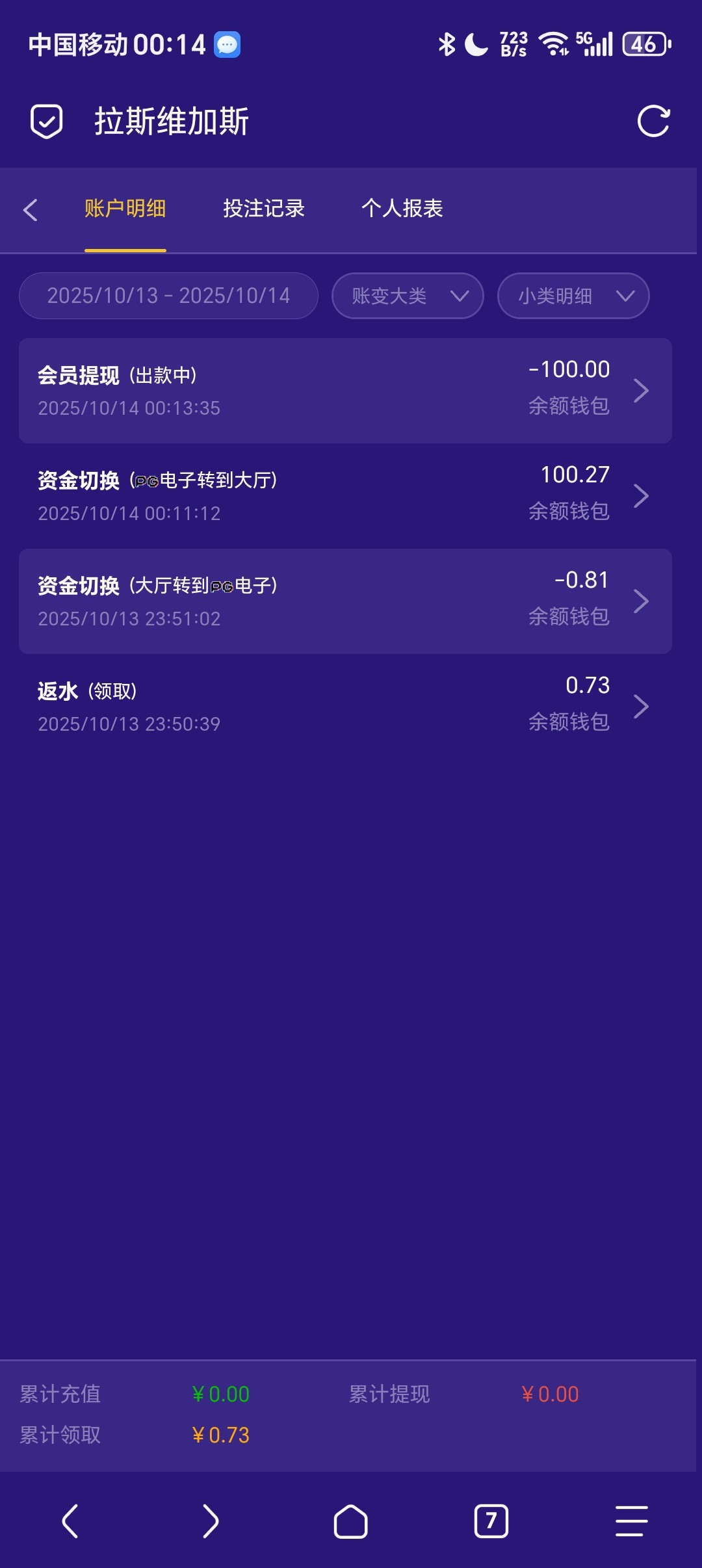Viewport: 702px width, 1568px height.
Task: Open the date range 2025/10/13 - 2025/10/14 picker
Action: (167, 296)
